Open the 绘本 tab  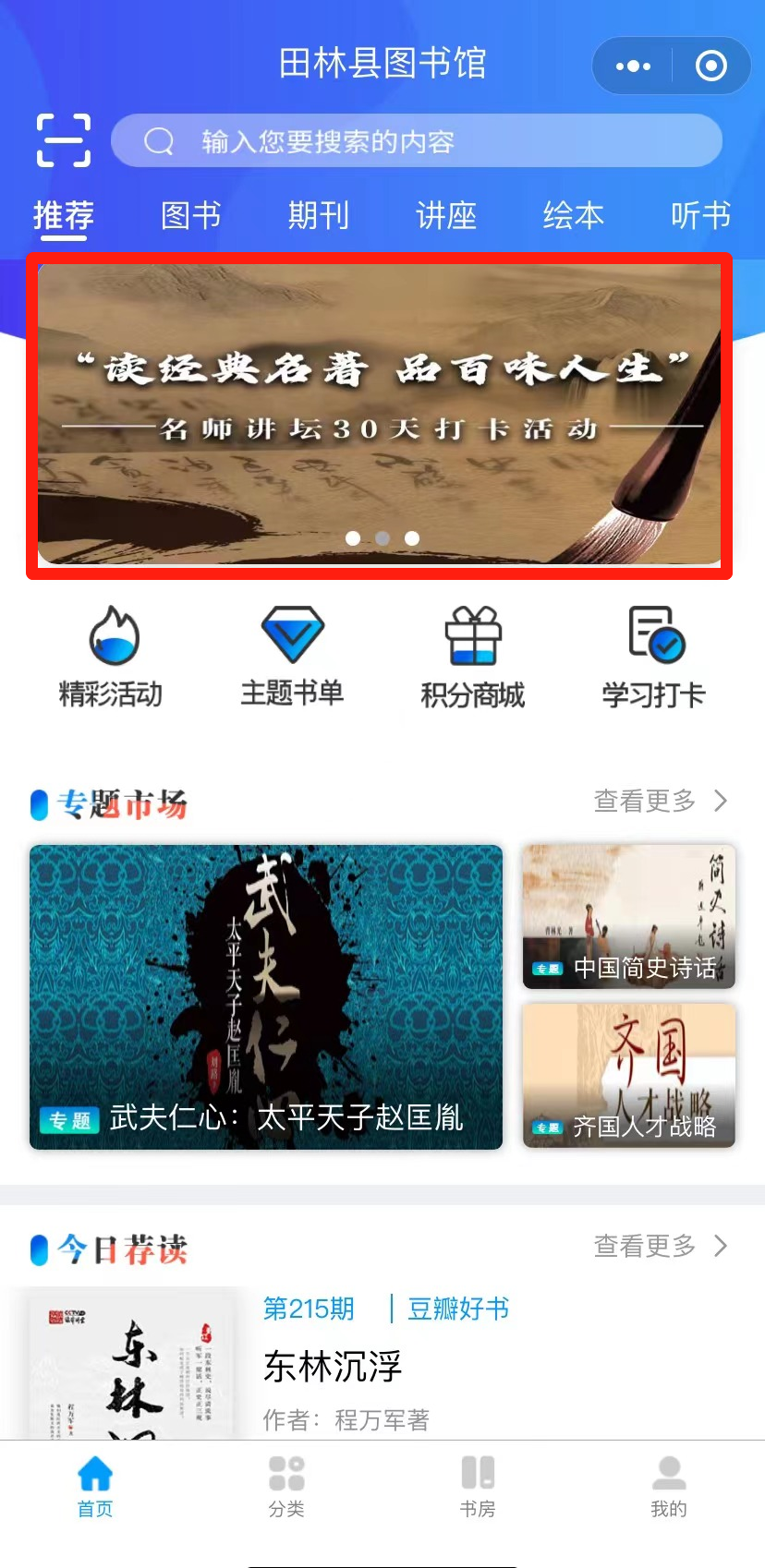click(x=573, y=215)
